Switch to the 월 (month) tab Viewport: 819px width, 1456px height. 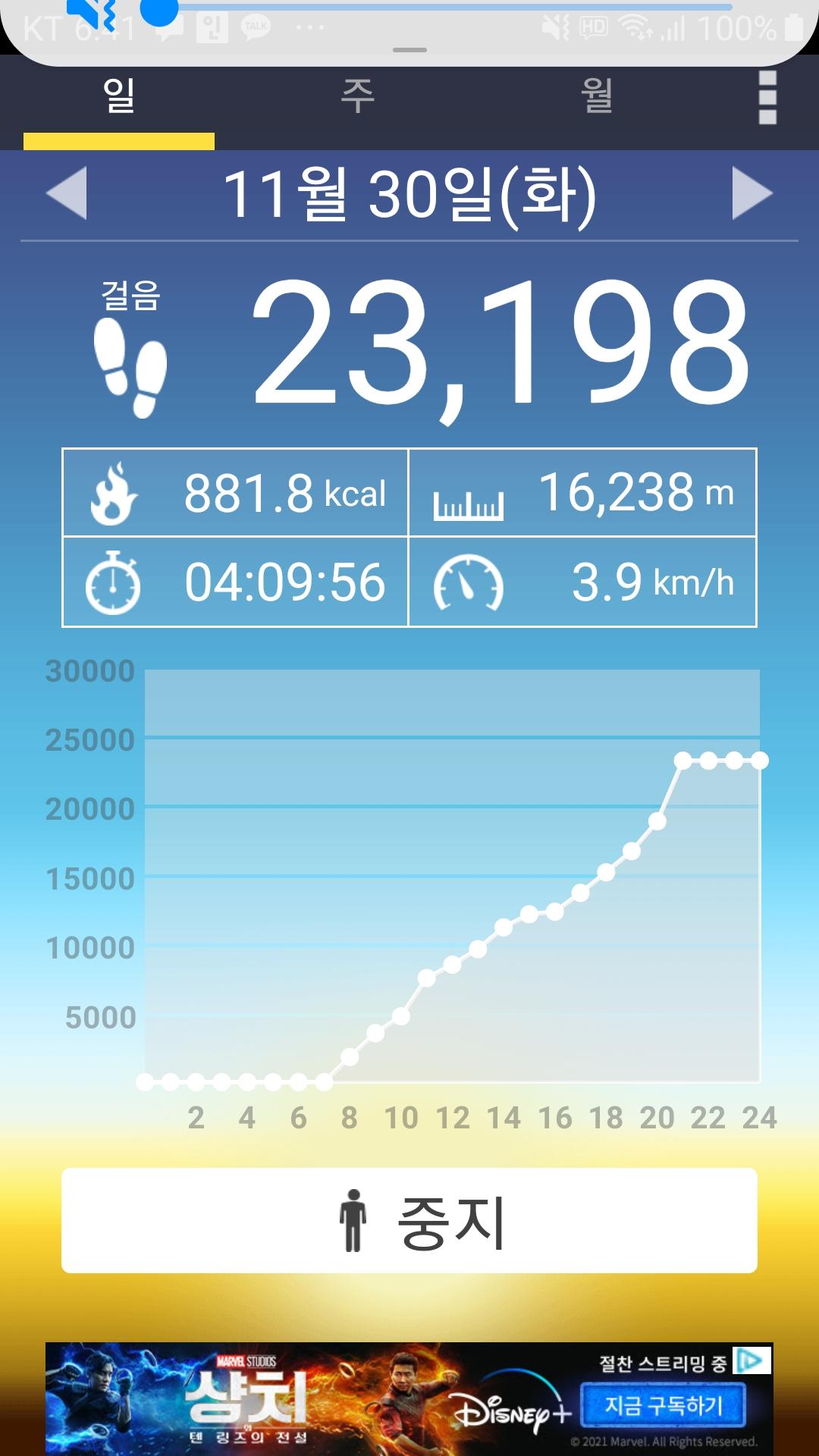pos(597,97)
